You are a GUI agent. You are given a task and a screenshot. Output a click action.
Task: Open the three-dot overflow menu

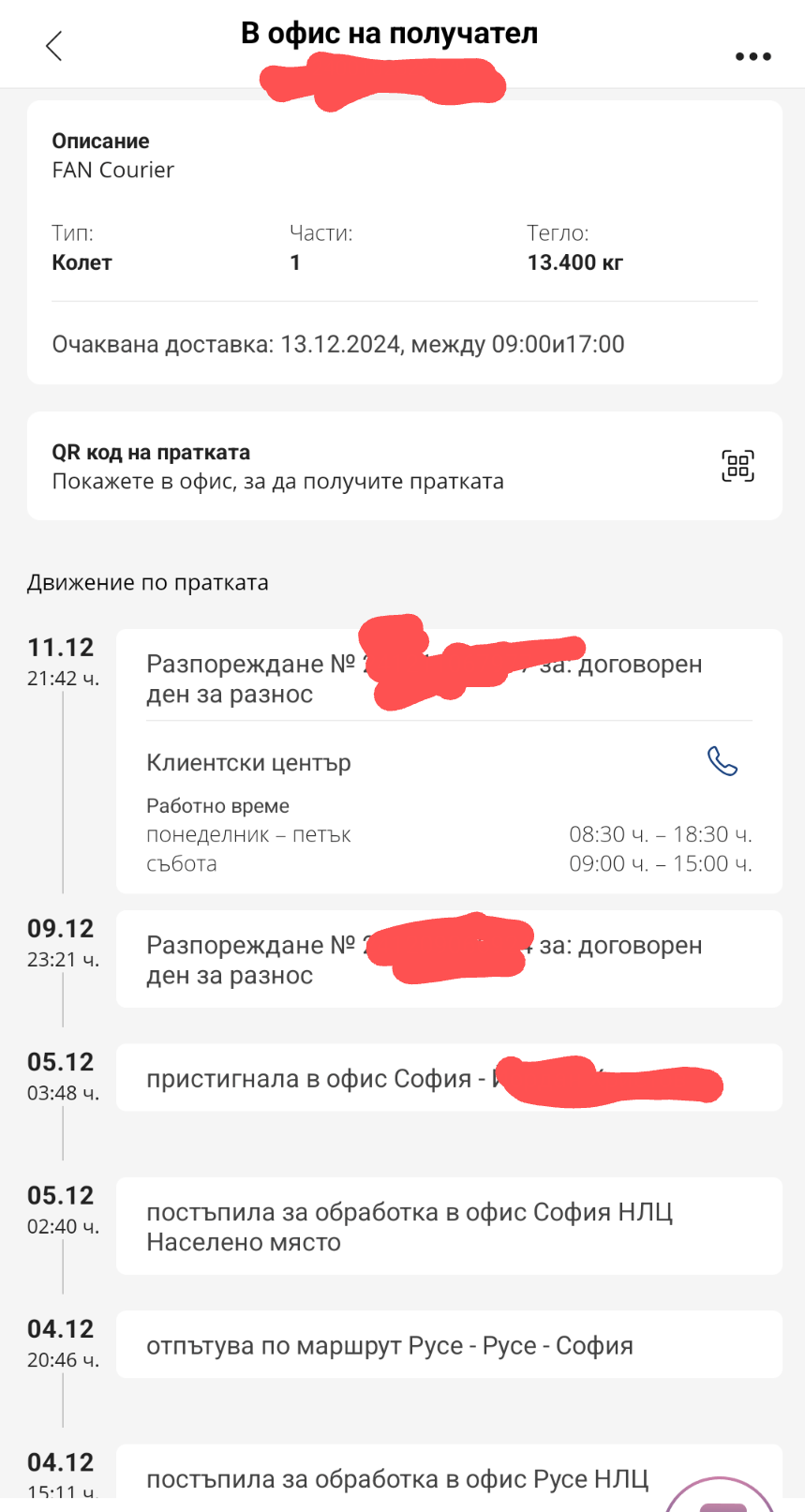pos(753,57)
